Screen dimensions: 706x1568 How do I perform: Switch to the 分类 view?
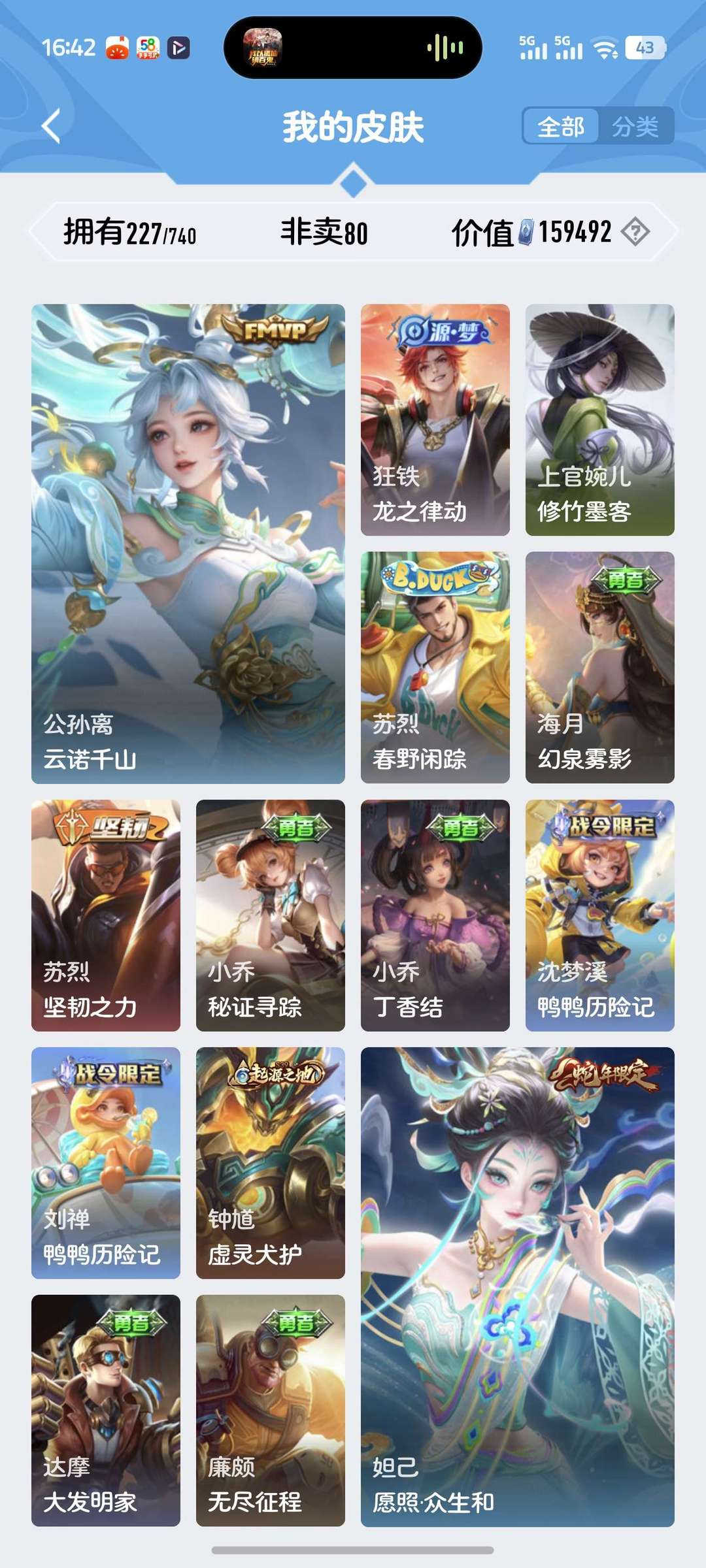pos(635,126)
